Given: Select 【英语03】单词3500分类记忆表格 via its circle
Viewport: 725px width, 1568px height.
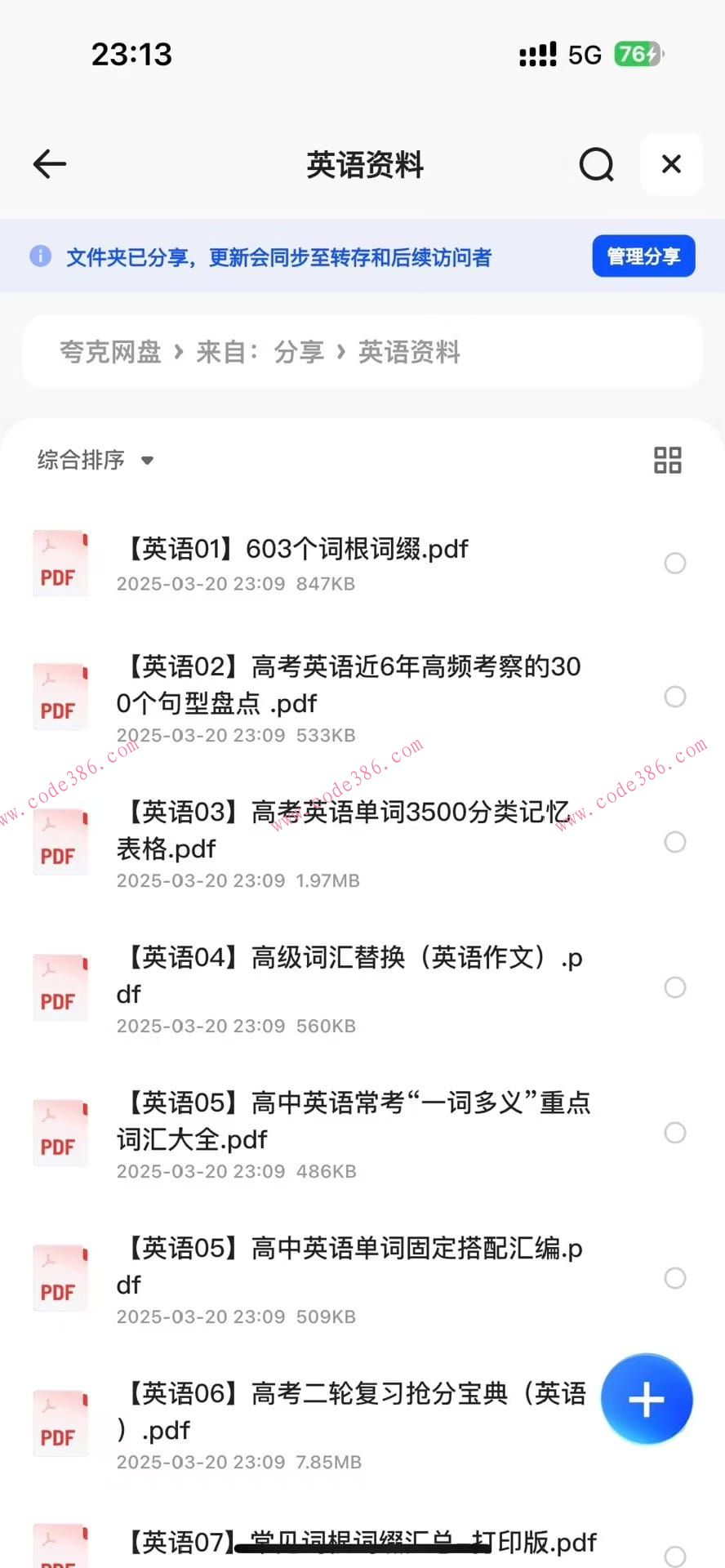Looking at the screenshot, I should (x=674, y=842).
